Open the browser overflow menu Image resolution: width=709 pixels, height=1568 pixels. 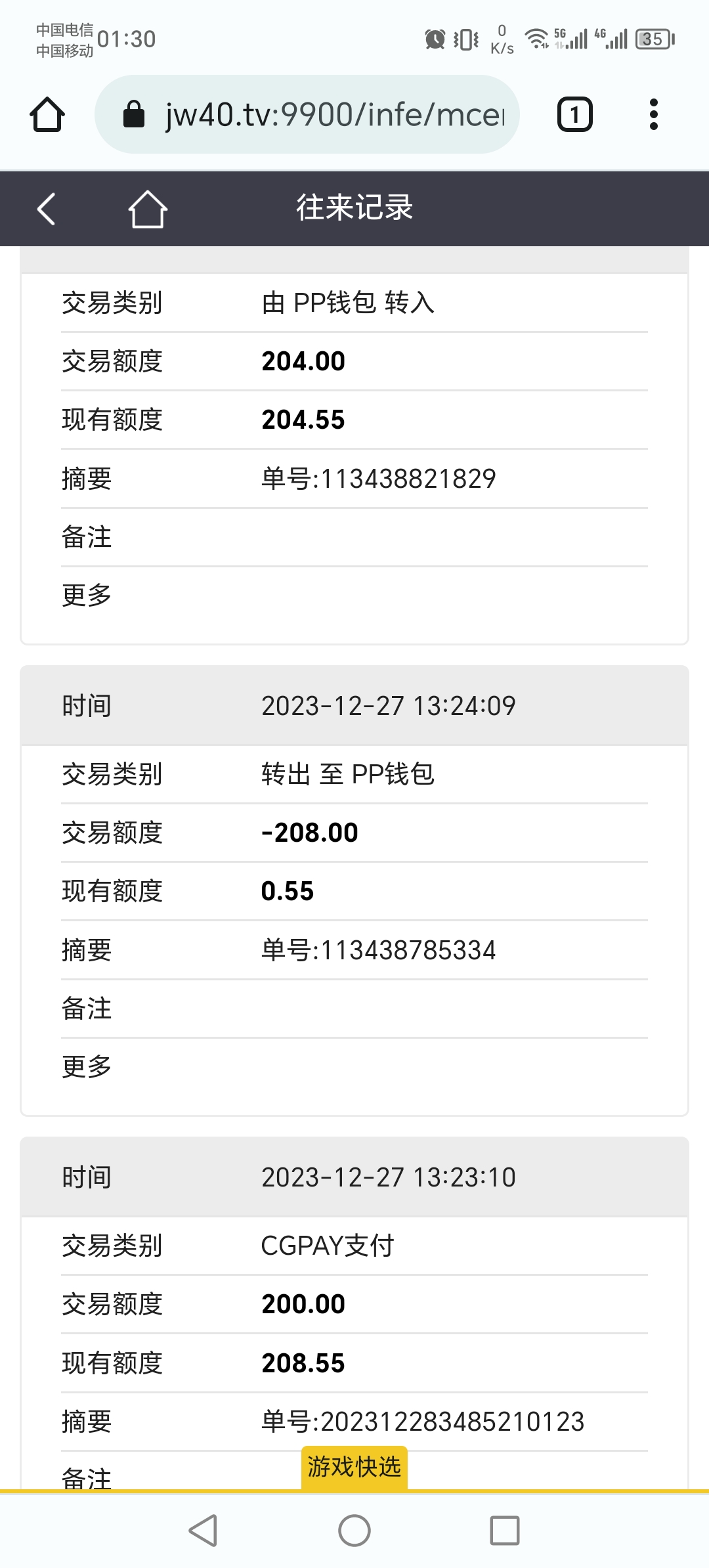pos(653,115)
